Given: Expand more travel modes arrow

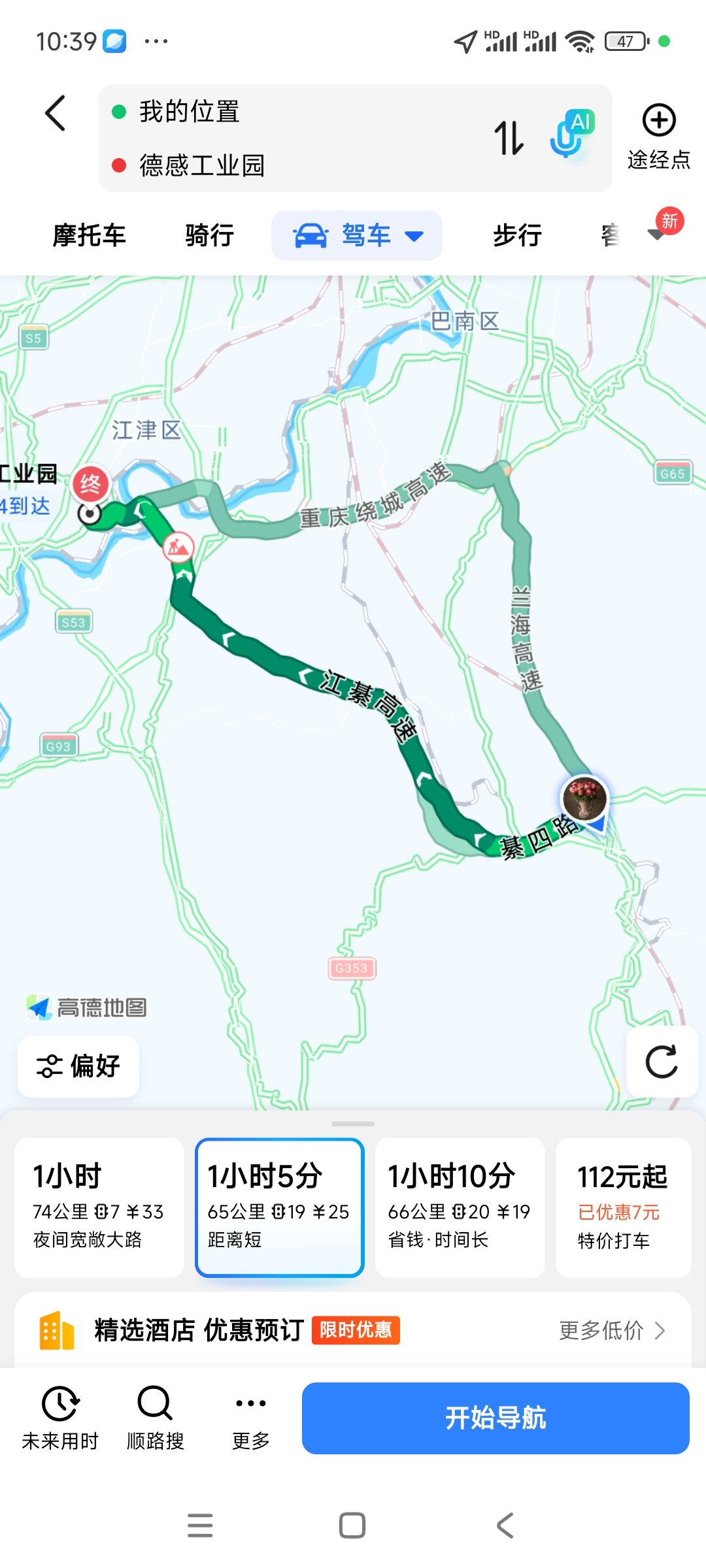Looking at the screenshot, I should 657,234.
